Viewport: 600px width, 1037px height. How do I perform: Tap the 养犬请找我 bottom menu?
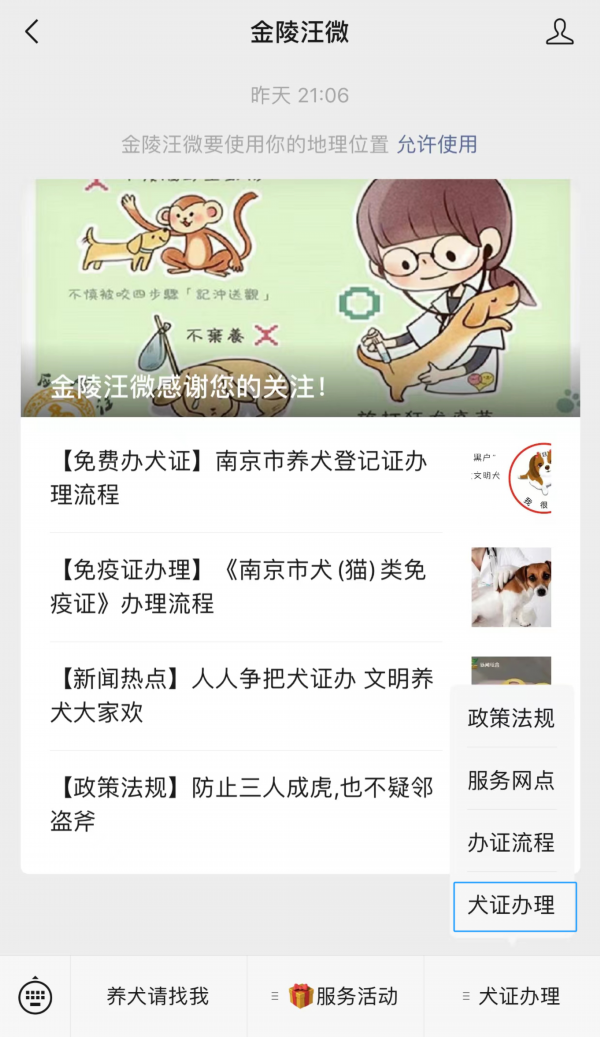(x=158, y=996)
